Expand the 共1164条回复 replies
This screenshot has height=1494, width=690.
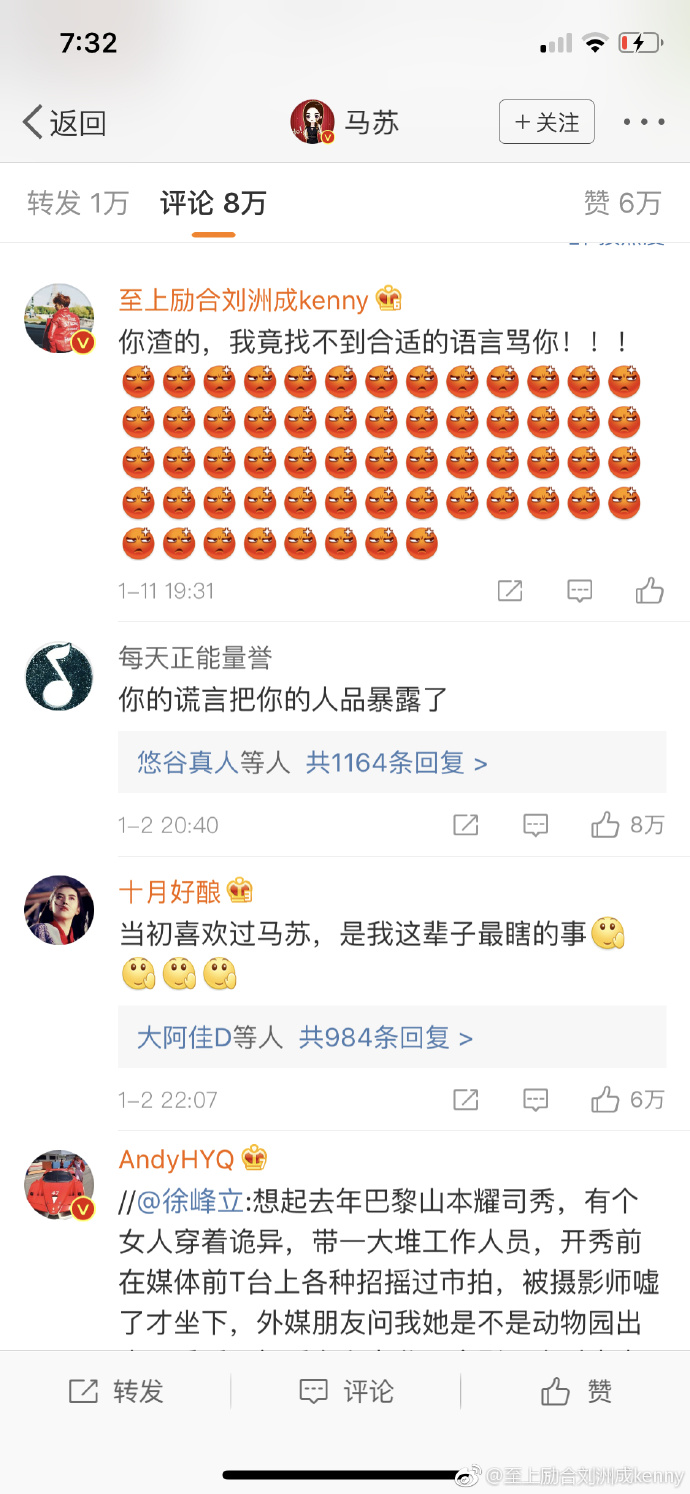[396, 763]
